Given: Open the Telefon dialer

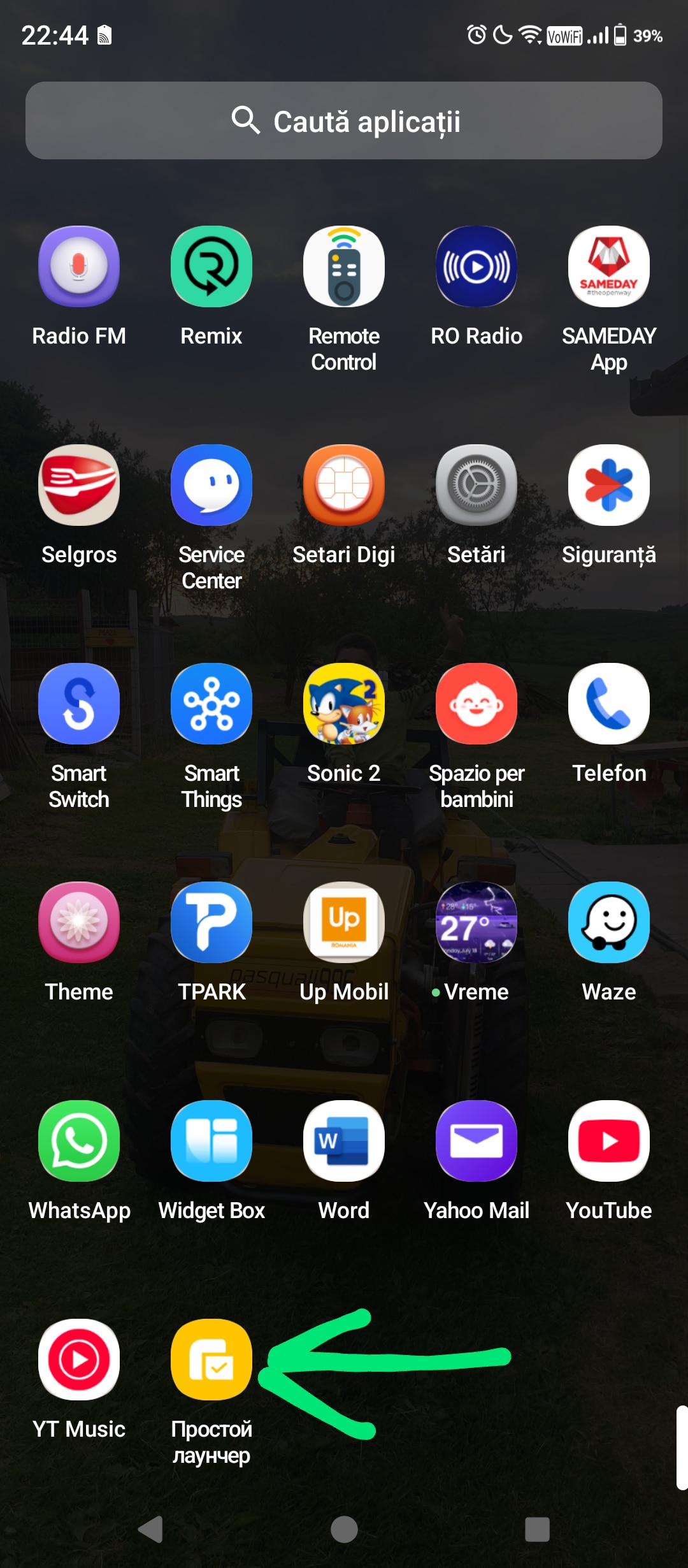Looking at the screenshot, I should click(x=609, y=704).
